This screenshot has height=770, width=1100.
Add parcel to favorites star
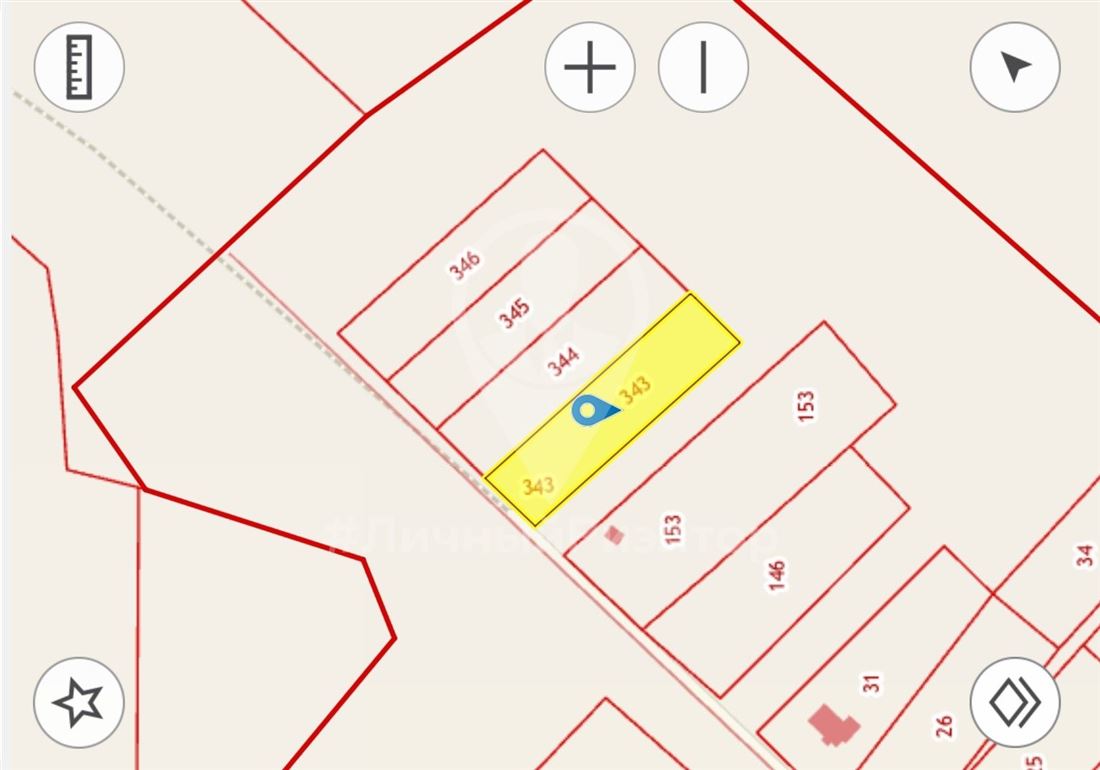(x=79, y=702)
